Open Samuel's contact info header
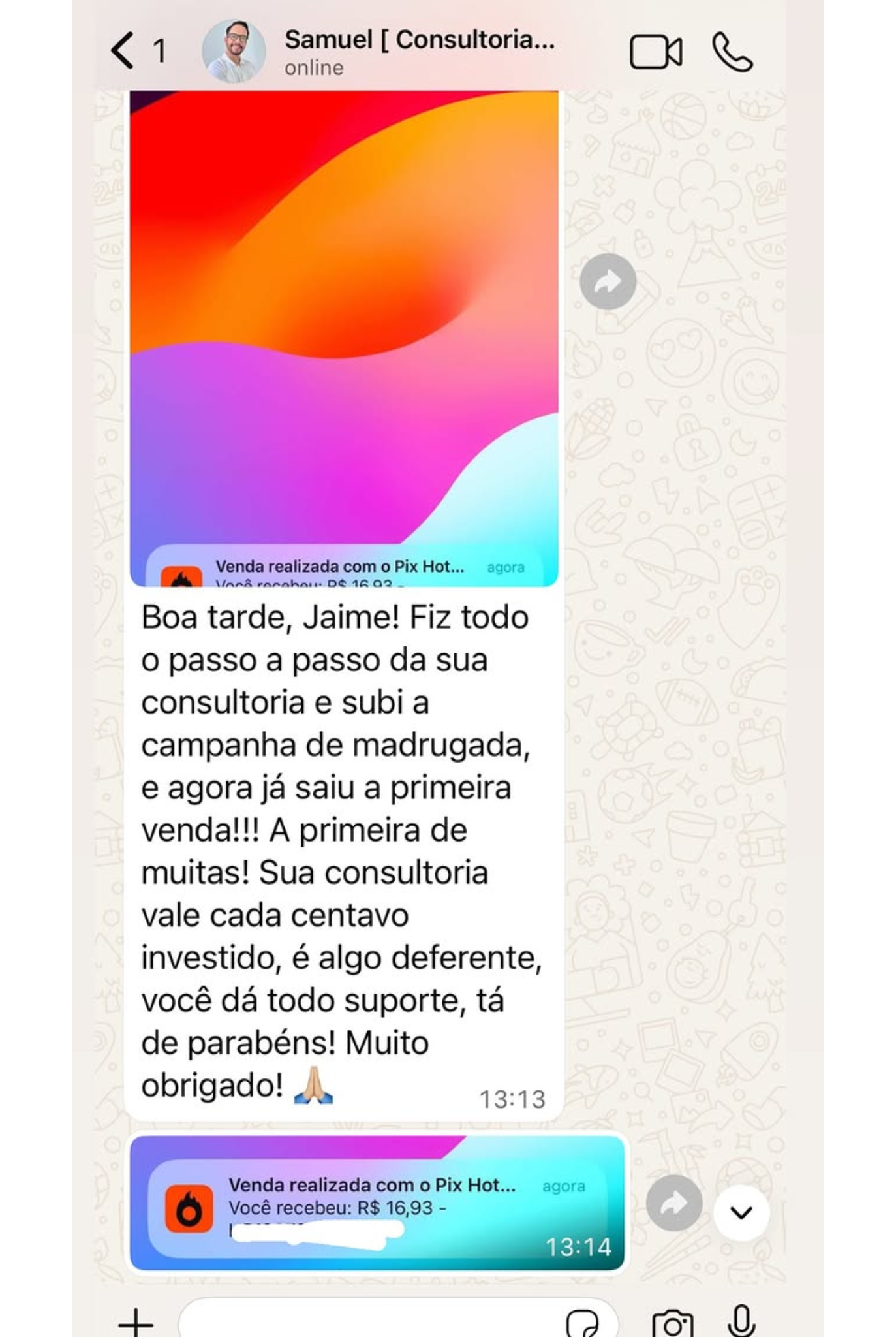This screenshot has width=896, height=1337. 418,52
